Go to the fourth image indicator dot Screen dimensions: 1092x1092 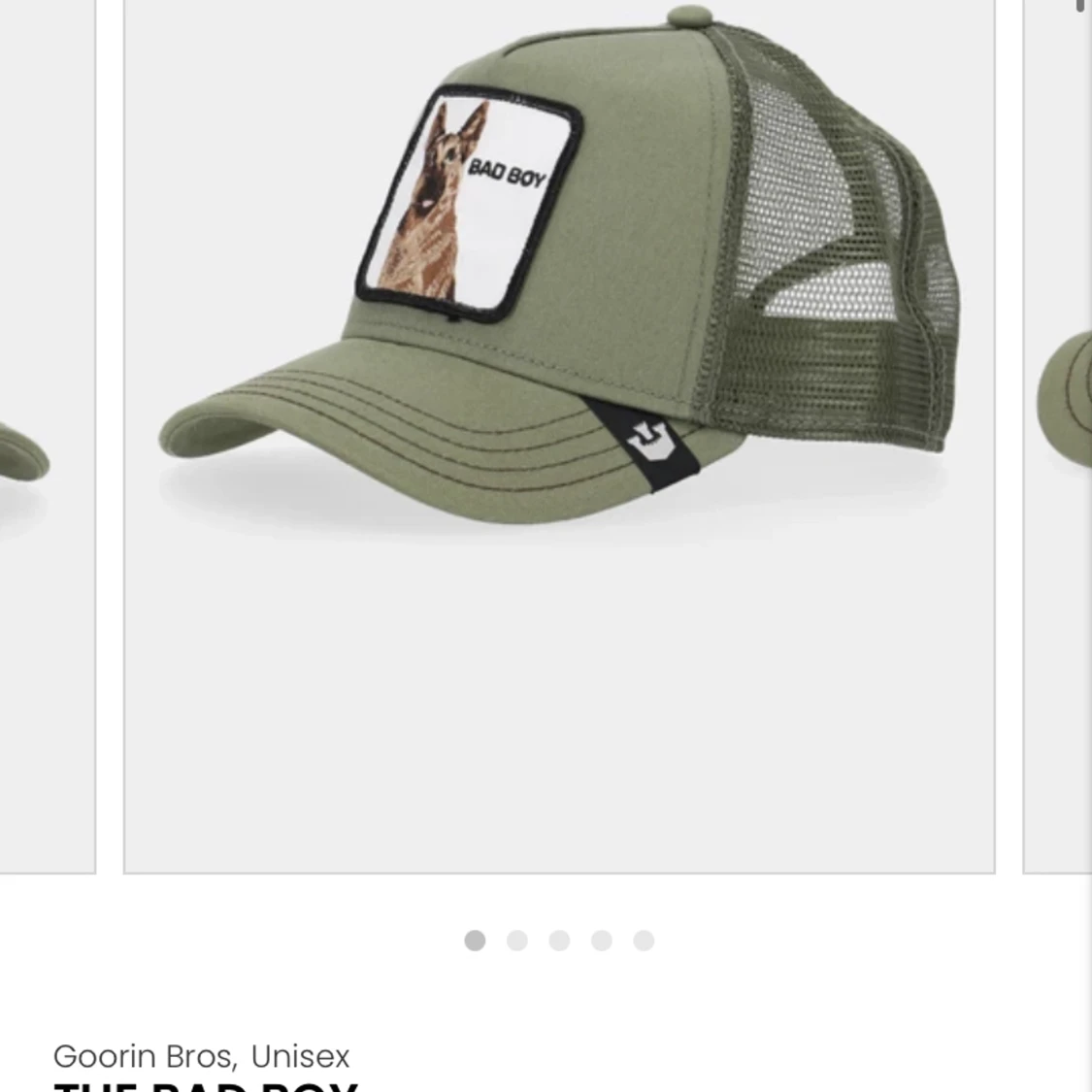[x=602, y=941]
